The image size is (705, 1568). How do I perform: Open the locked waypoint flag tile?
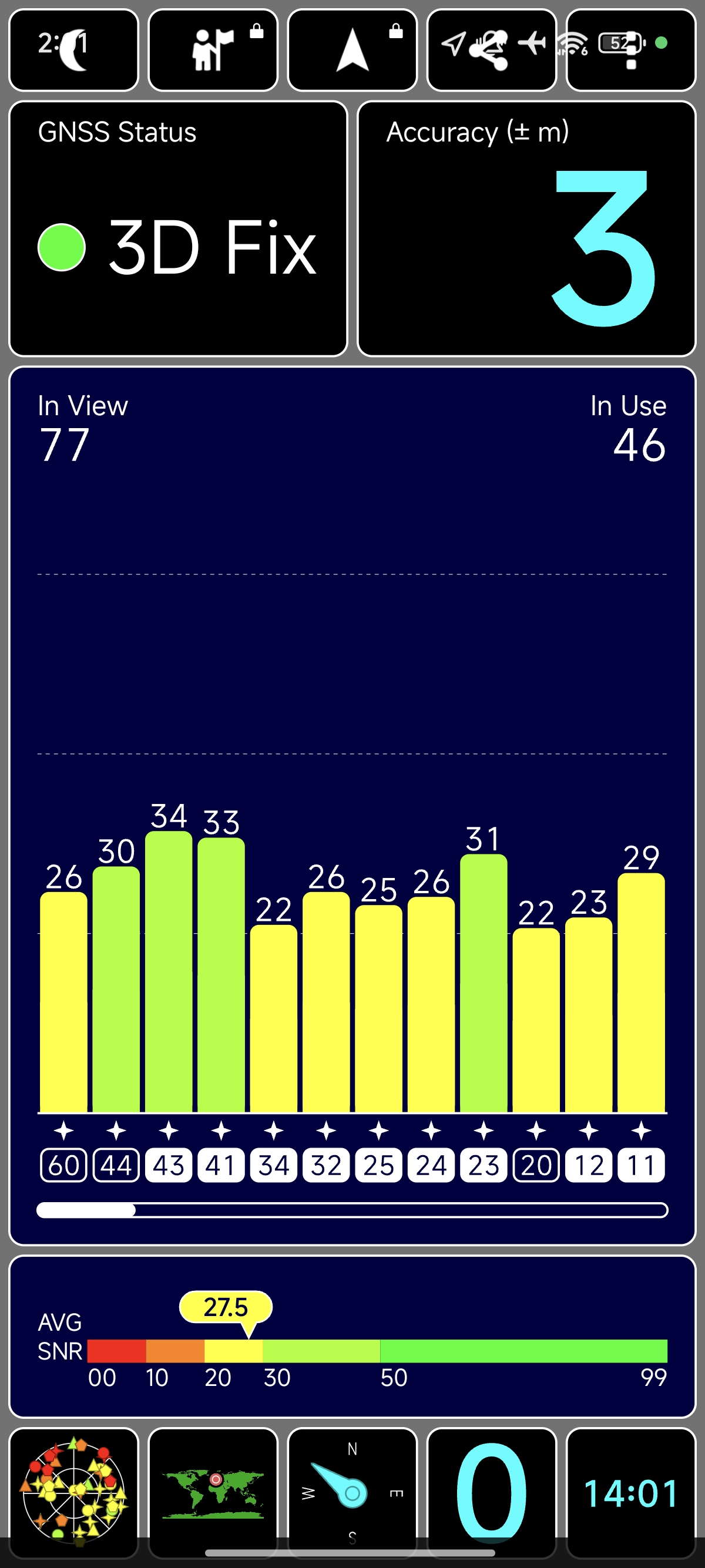tap(213, 50)
